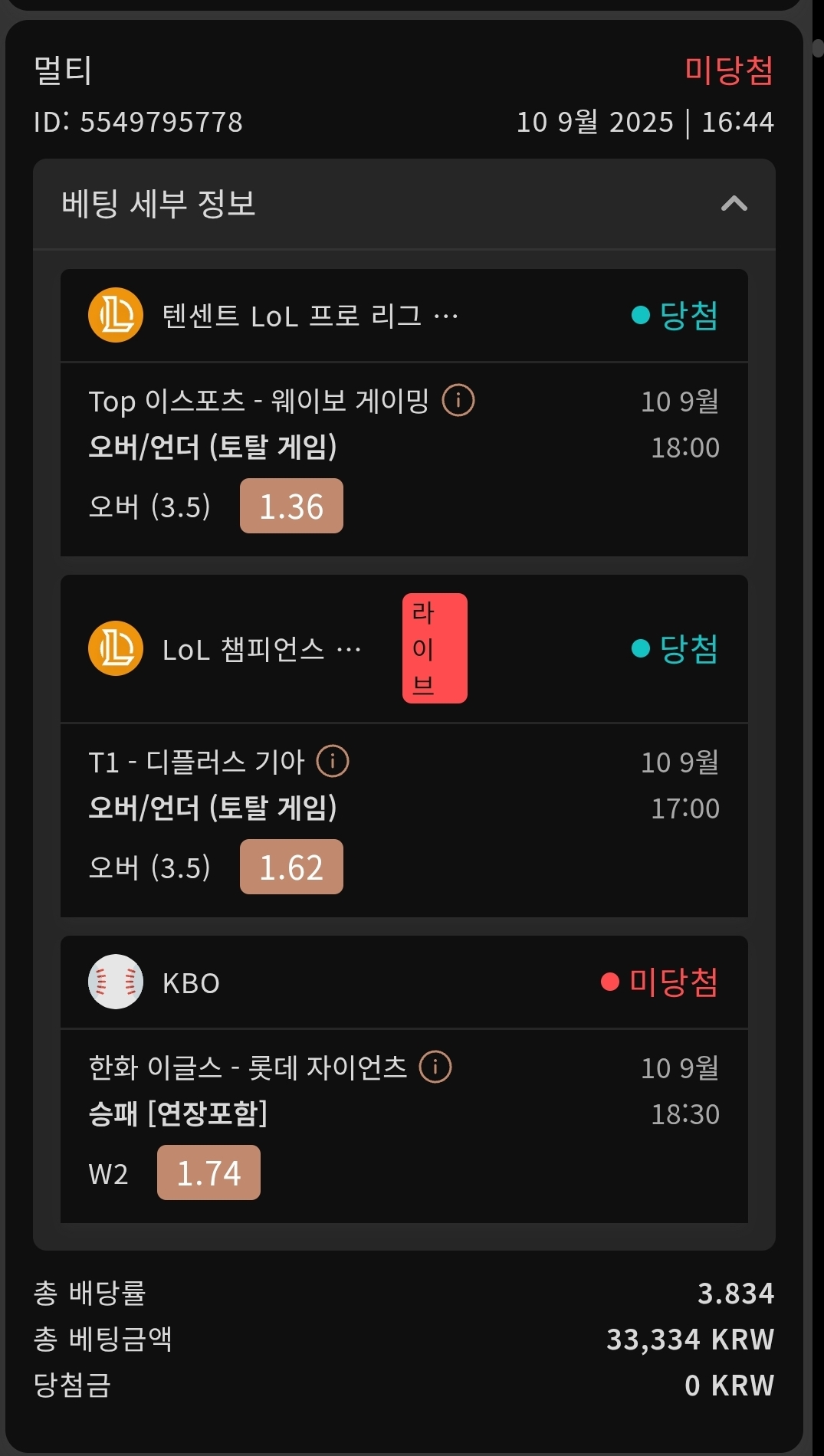
Task: Open info icon for T1 - 디플러스 기아
Action: (333, 761)
